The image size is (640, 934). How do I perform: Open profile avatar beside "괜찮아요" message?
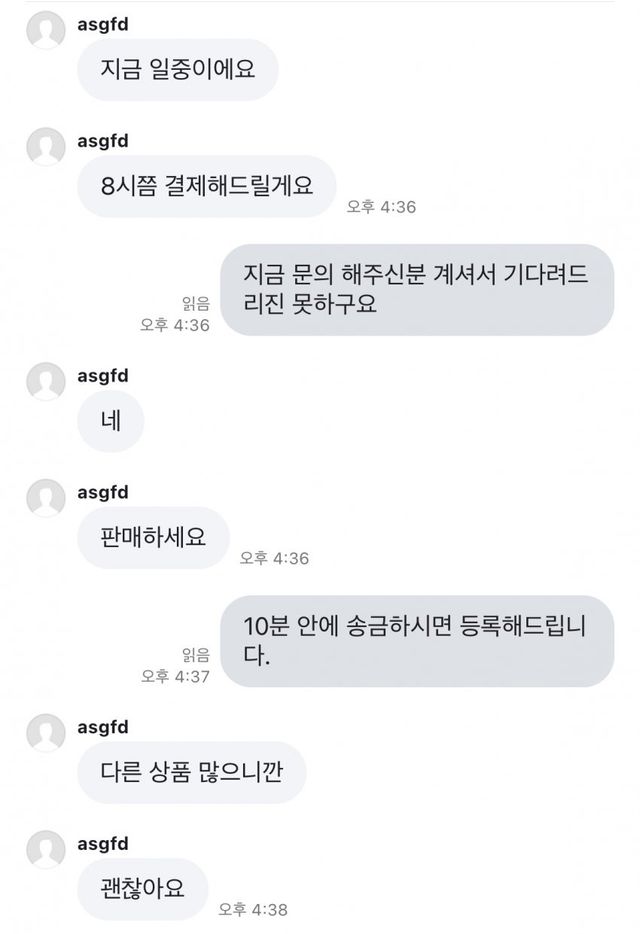(46, 850)
